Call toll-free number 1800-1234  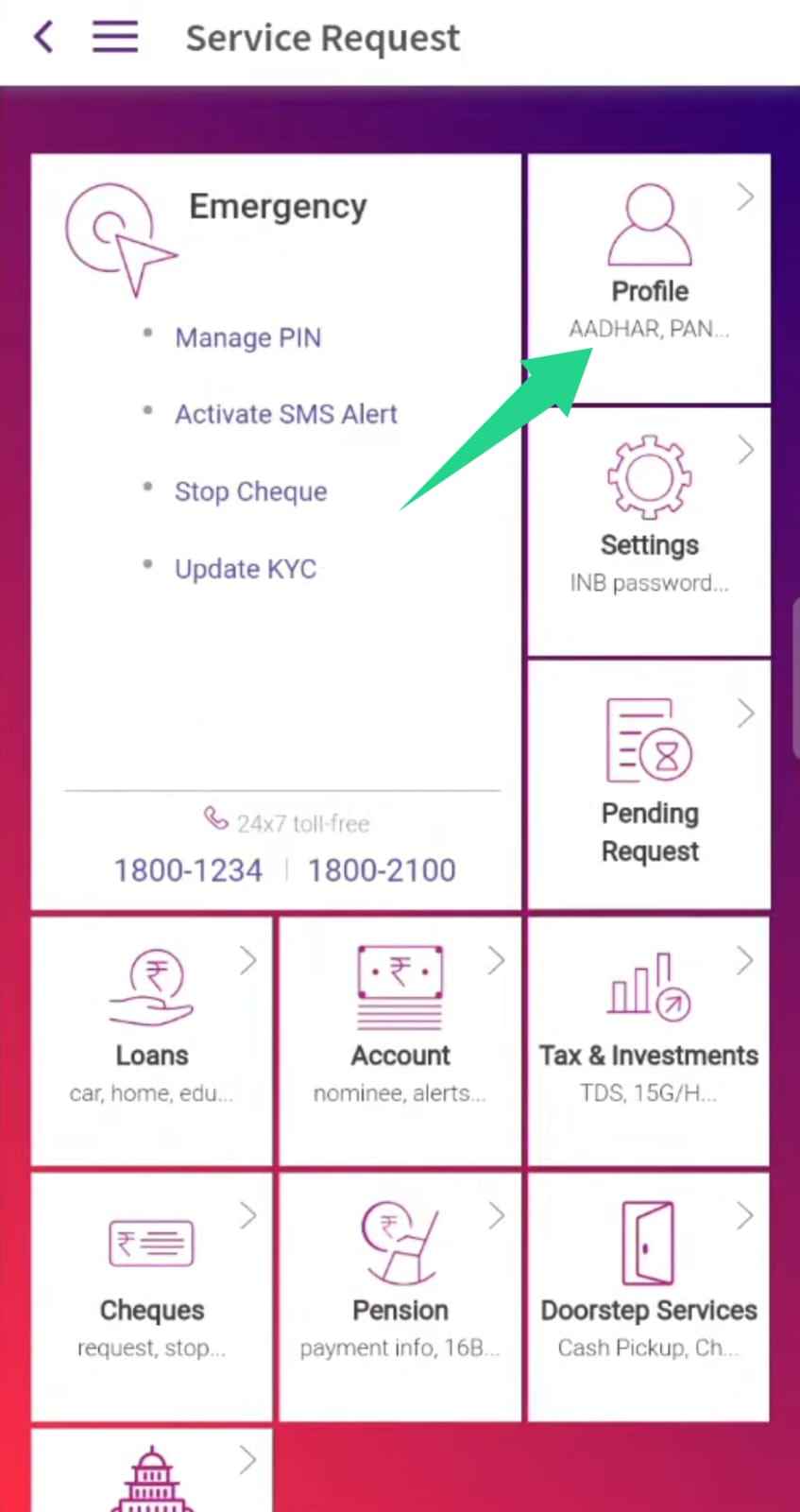tap(188, 869)
